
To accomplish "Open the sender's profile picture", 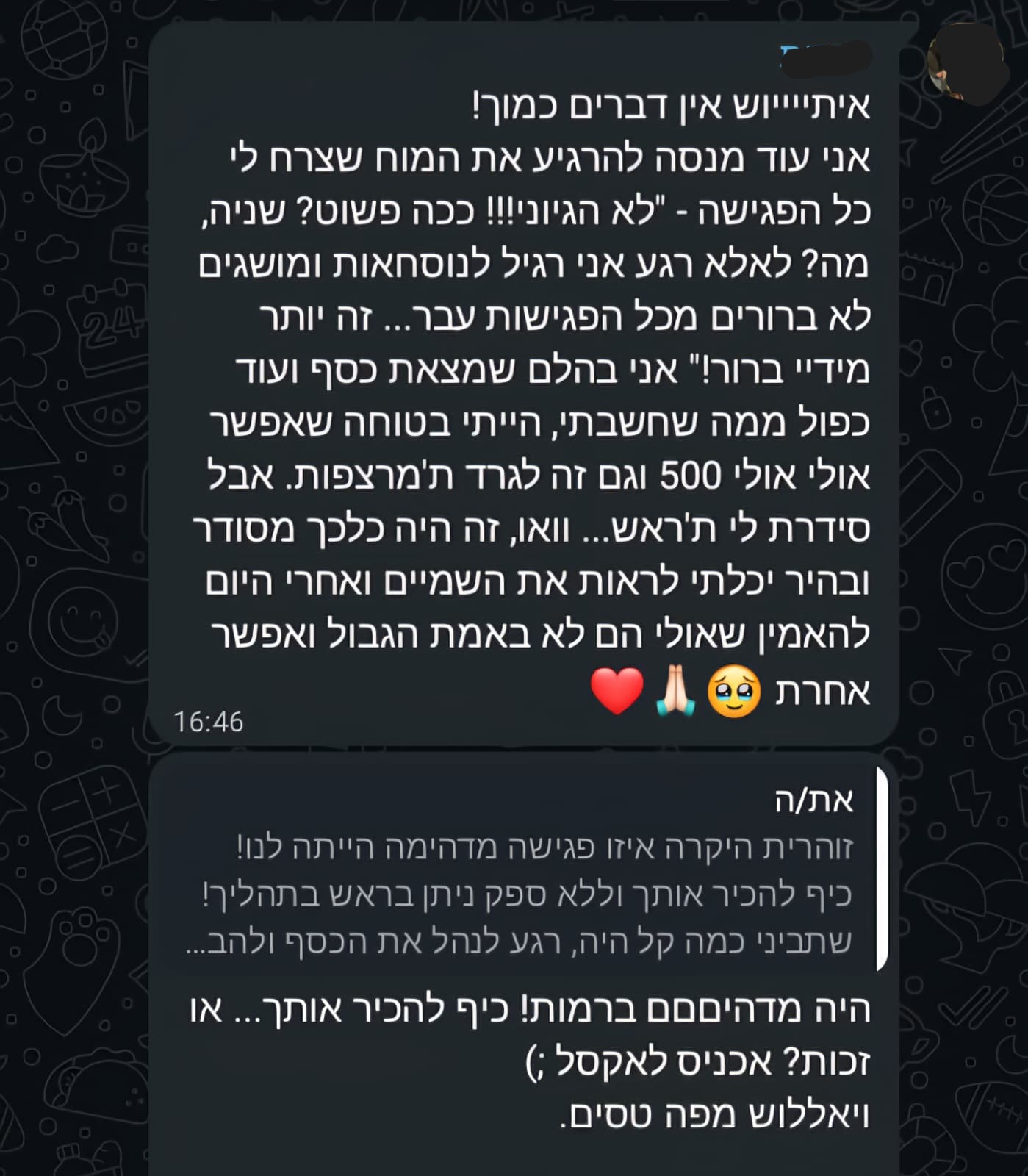I will pyautogui.click(x=965, y=63).
